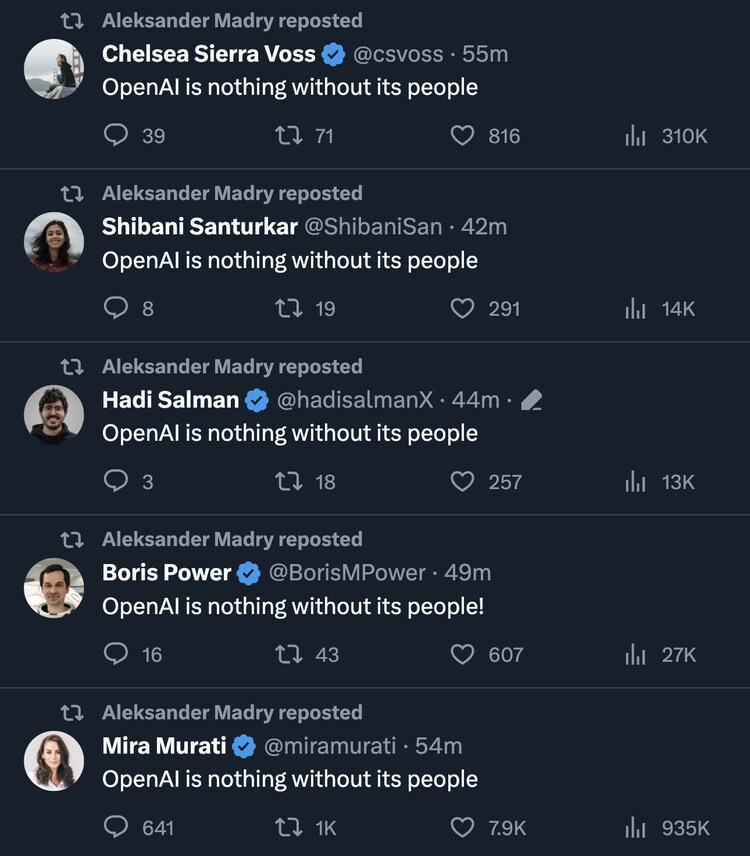This screenshot has height=856, width=750.
Task: Reply to Chelsea Sierra Voss's post
Action: click(x=116, y=136)
